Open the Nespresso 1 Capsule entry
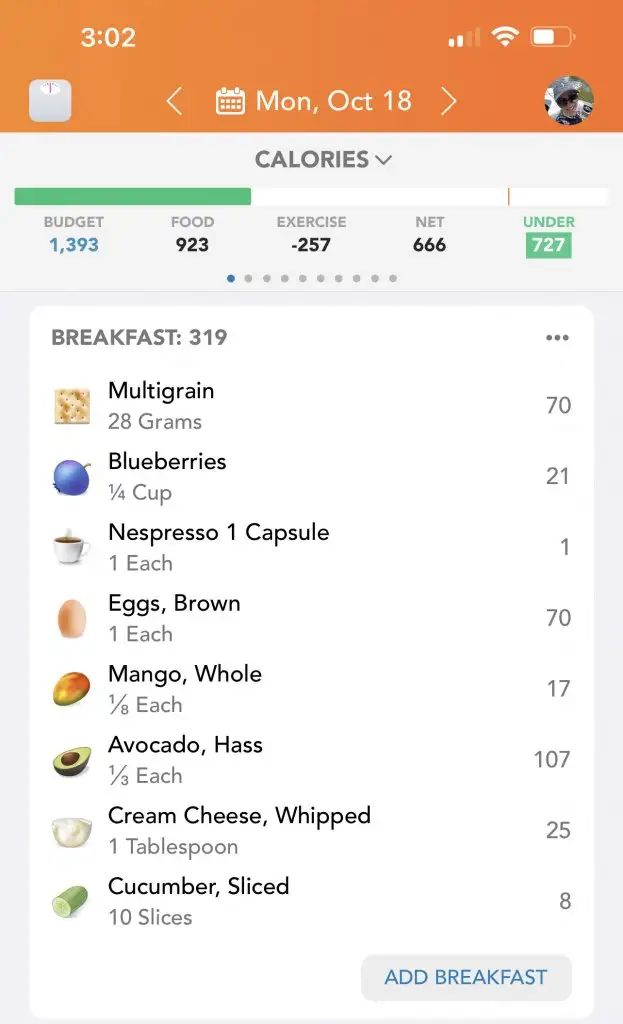 click(x=311, y=547)
